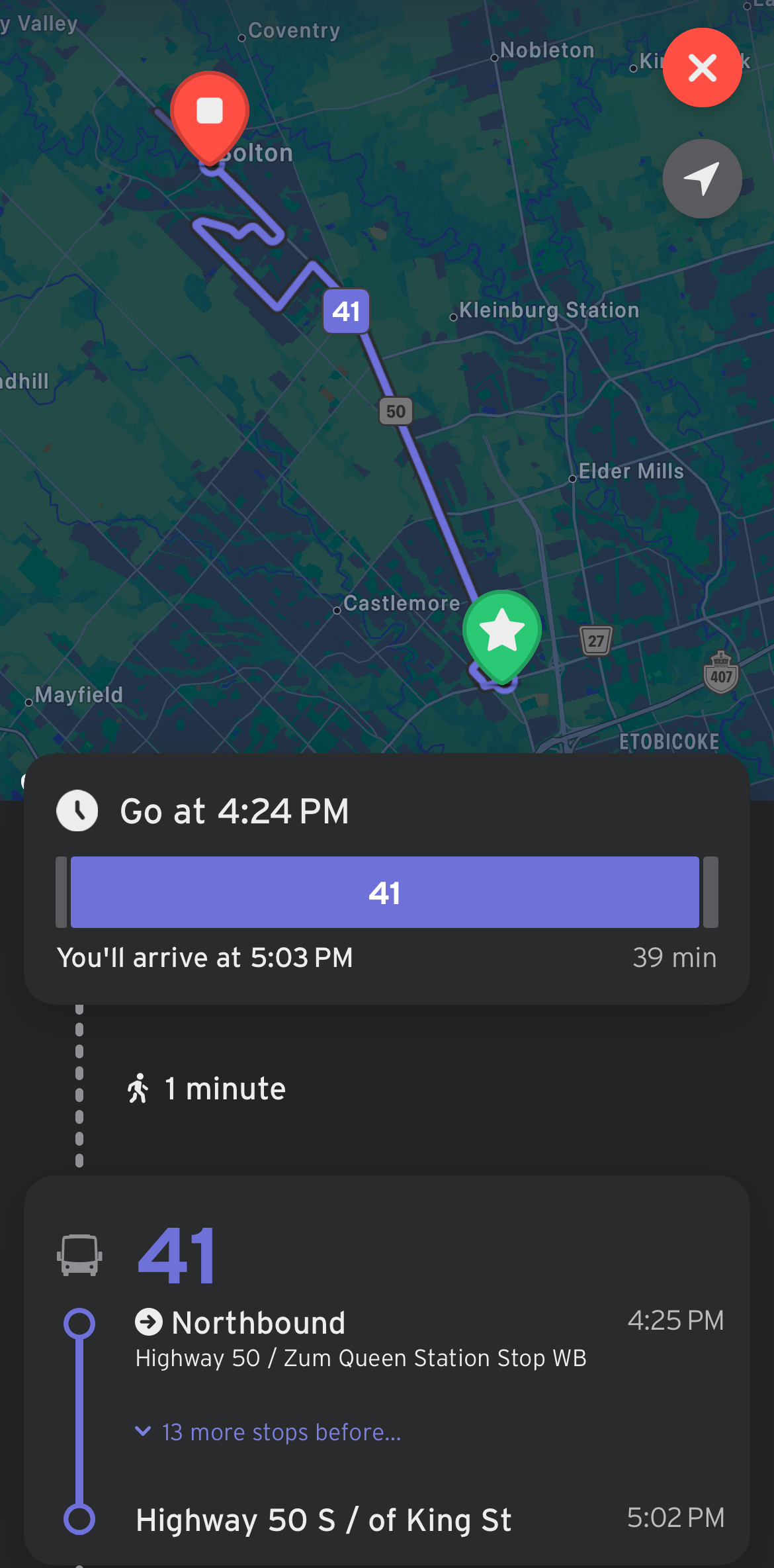Image resolution: width=774 pixels, height=1568 pixels.
Task: Tap the red destination pin in Bolton
Action: click(210, 114)
